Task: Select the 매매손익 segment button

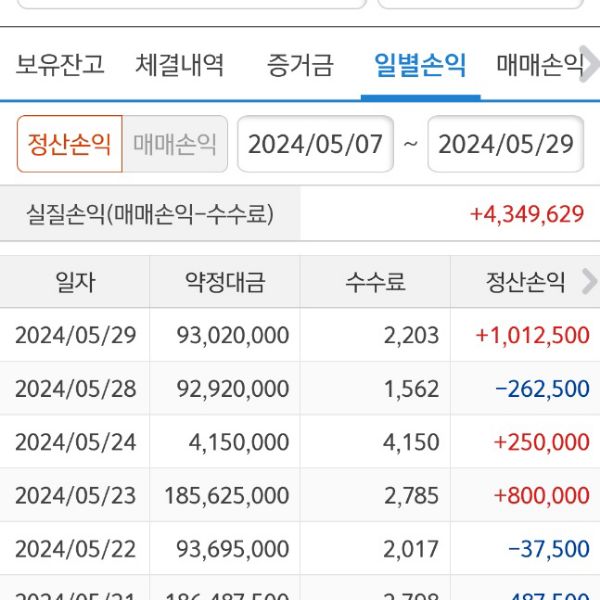Action: 175,145
